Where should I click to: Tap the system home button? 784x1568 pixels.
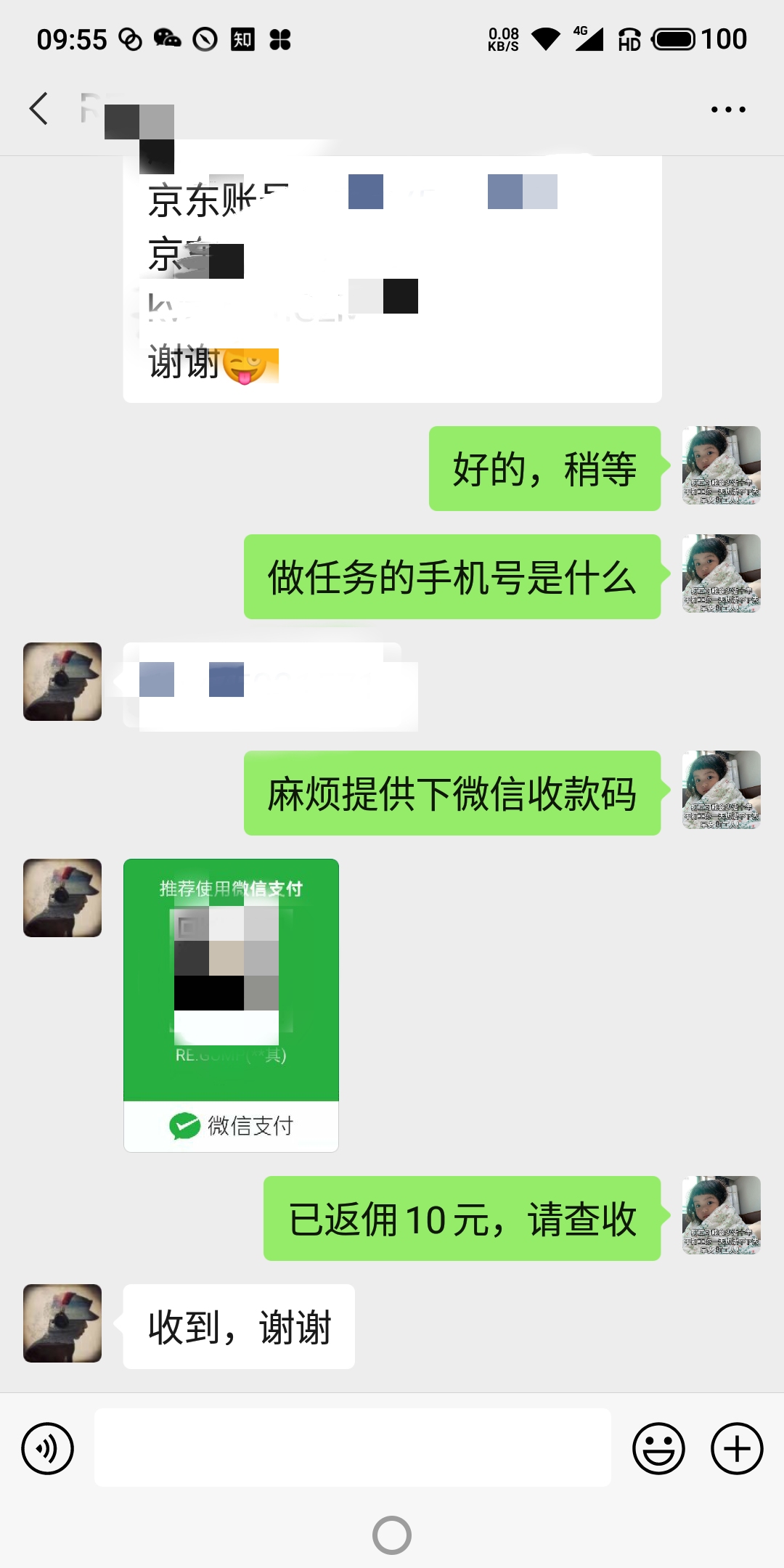(392, 1535)
